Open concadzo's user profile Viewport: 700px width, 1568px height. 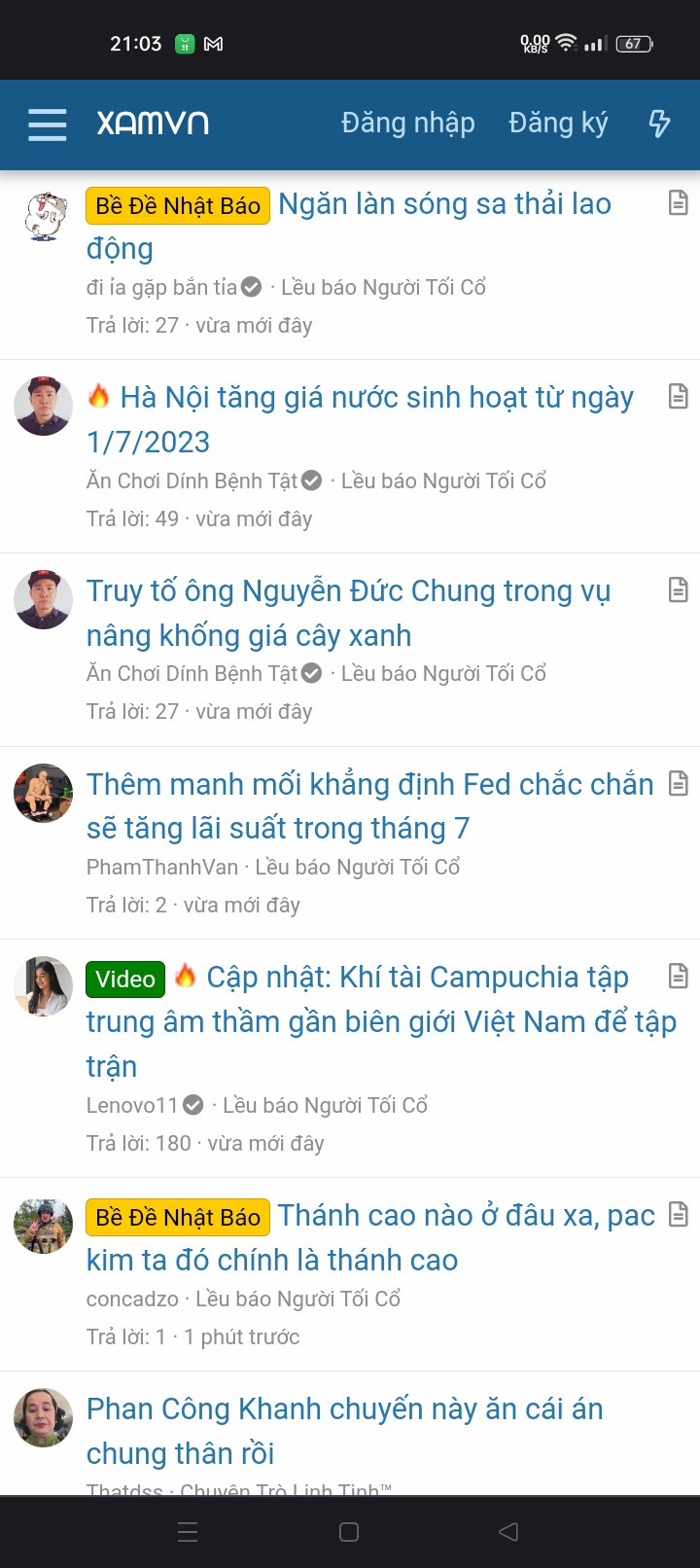[132, 1299]
